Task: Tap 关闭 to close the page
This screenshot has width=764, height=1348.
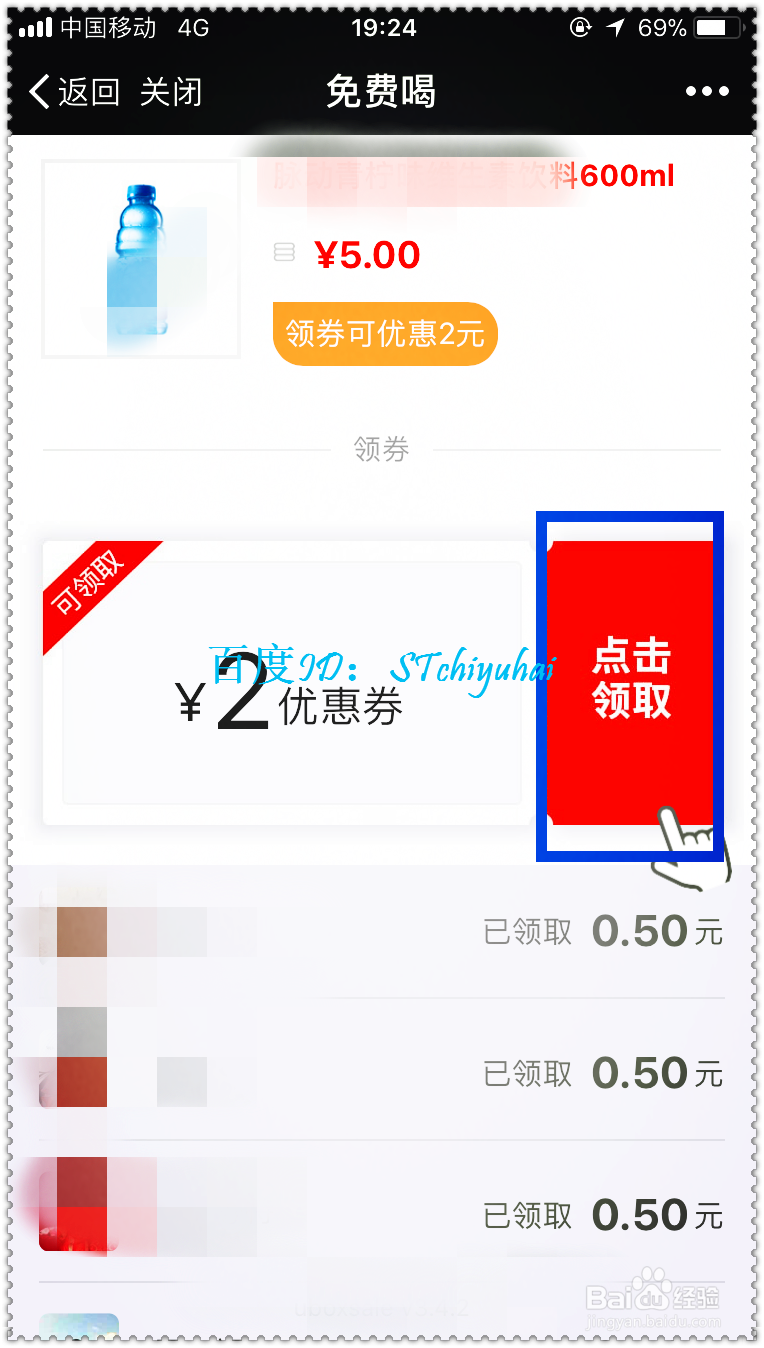Action: coord(170,91)
